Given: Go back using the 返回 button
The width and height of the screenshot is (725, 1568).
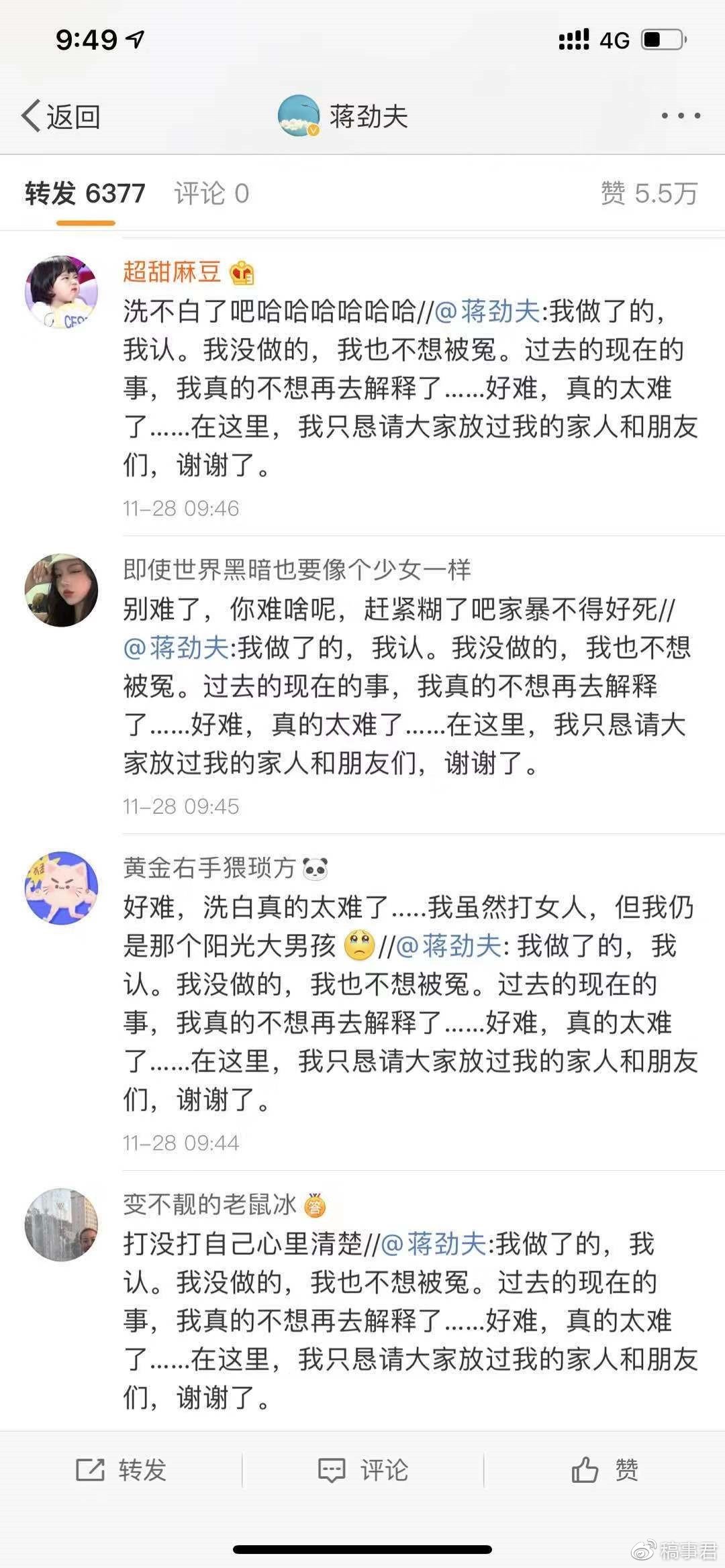Looking at the screenshot, I should (x=62, y=117).
